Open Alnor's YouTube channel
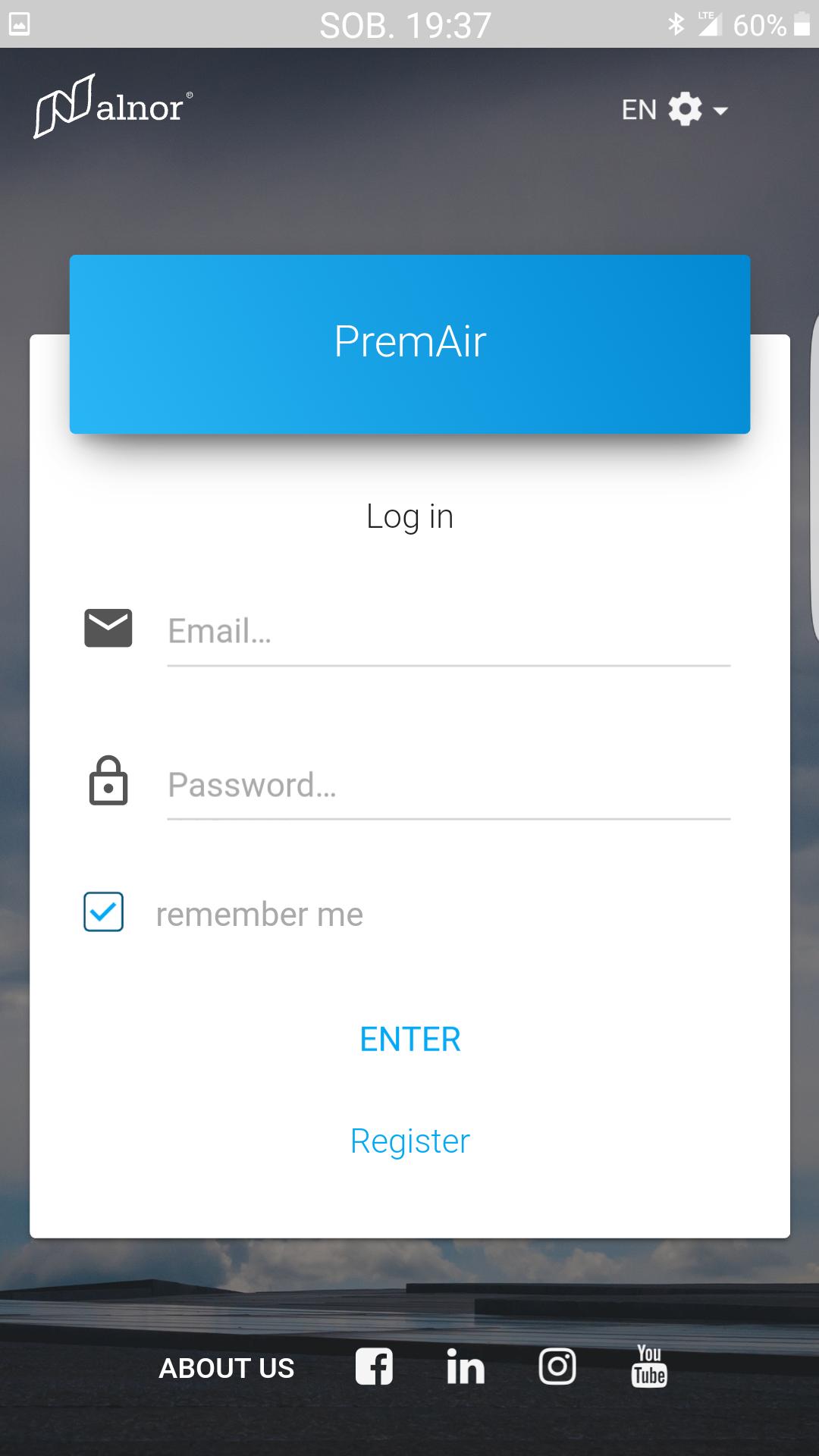The width and height of the screenshot is (819, 1456). point(649,1367)
